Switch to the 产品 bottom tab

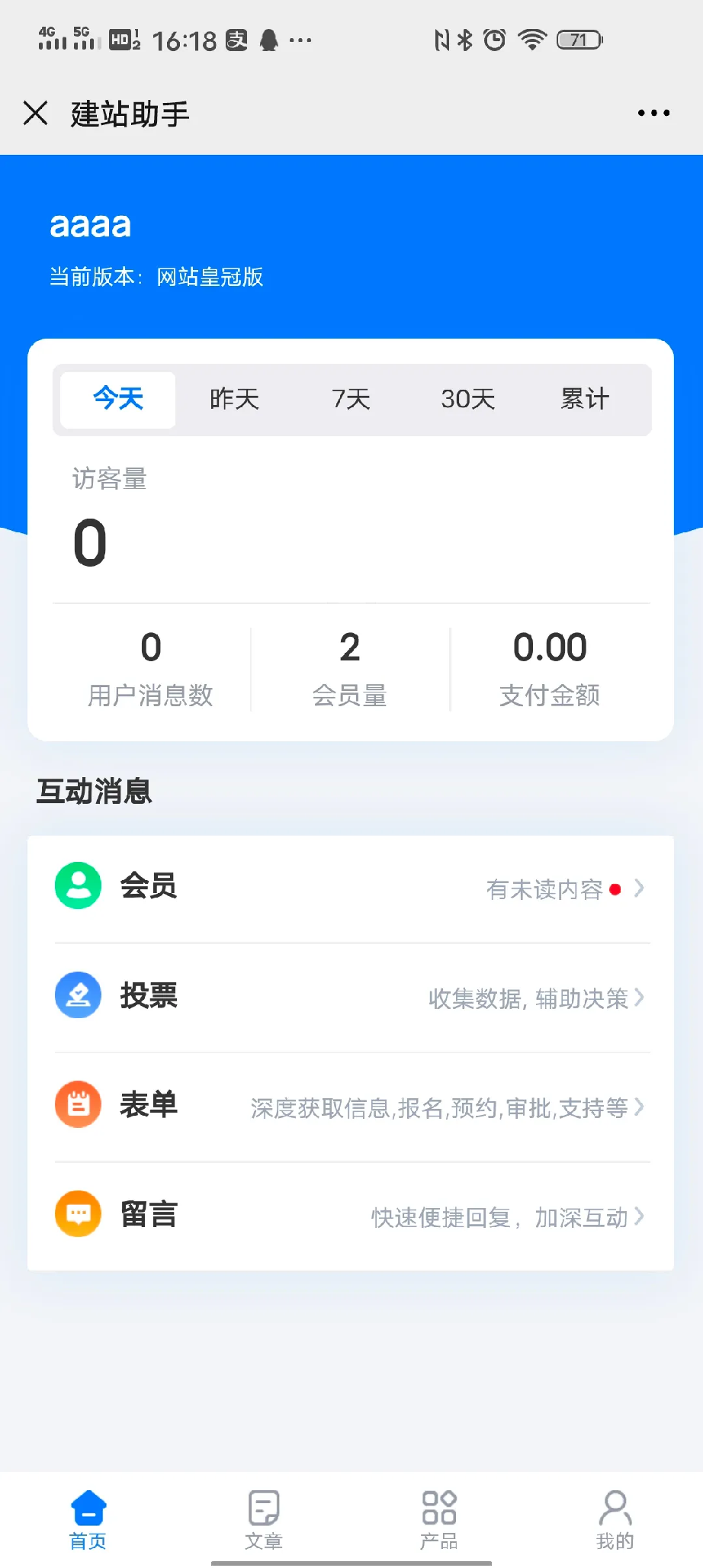[x=439, y=1519]
